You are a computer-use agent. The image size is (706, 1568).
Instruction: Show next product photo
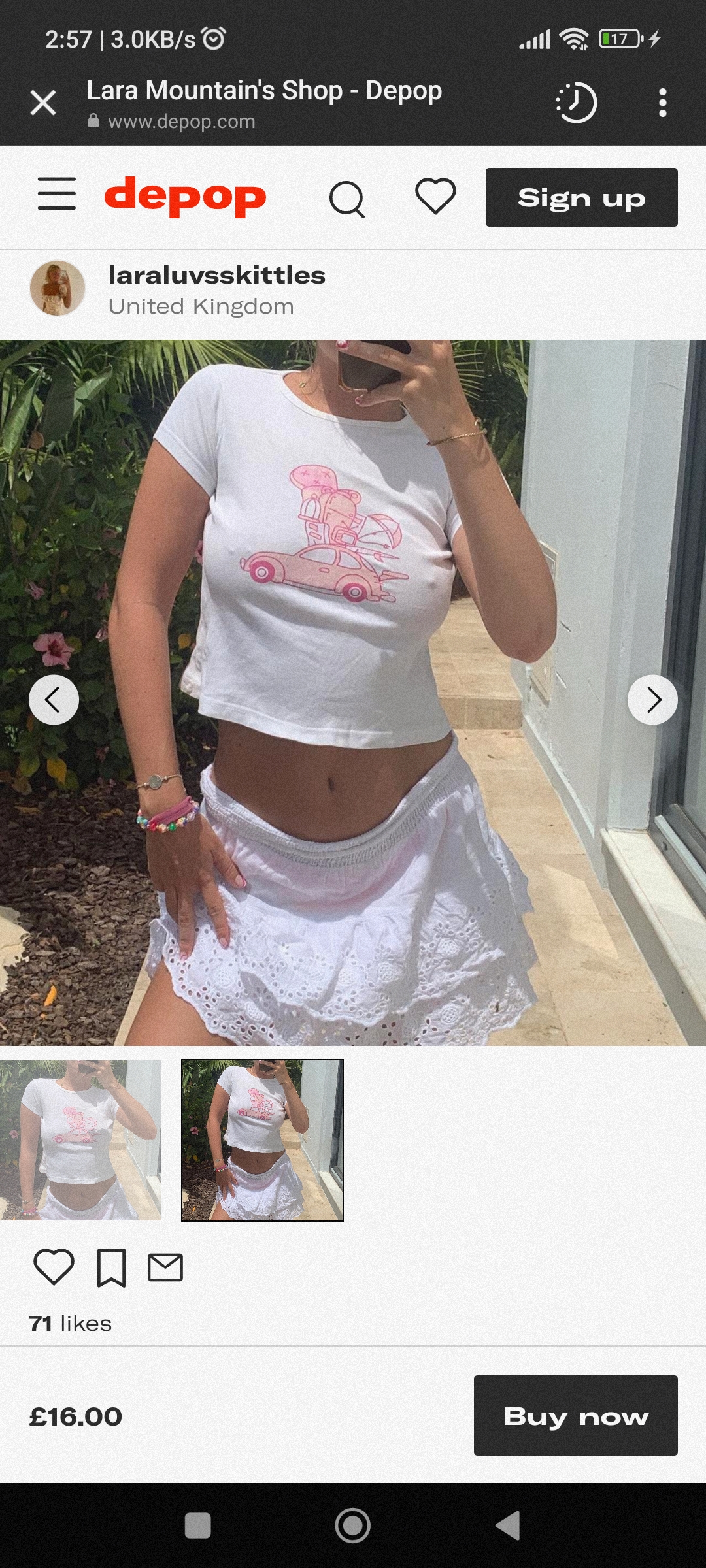click(x=652, y=700)
